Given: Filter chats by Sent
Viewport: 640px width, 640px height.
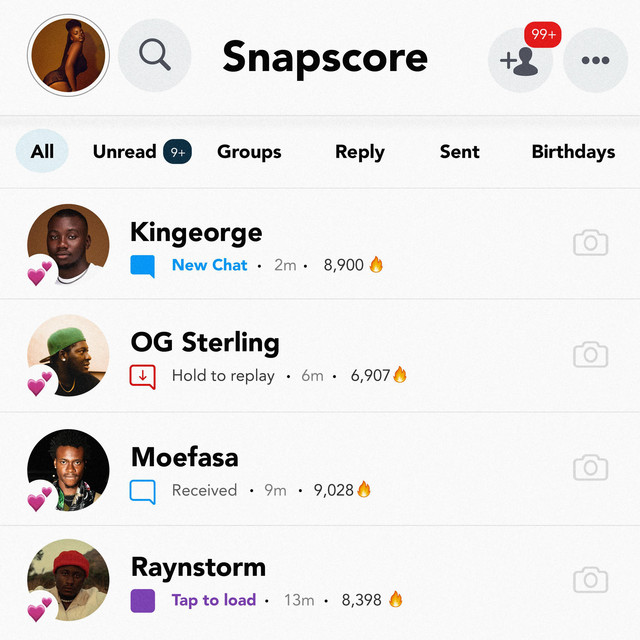Looking at the screenshot, I should coord(459,152).
